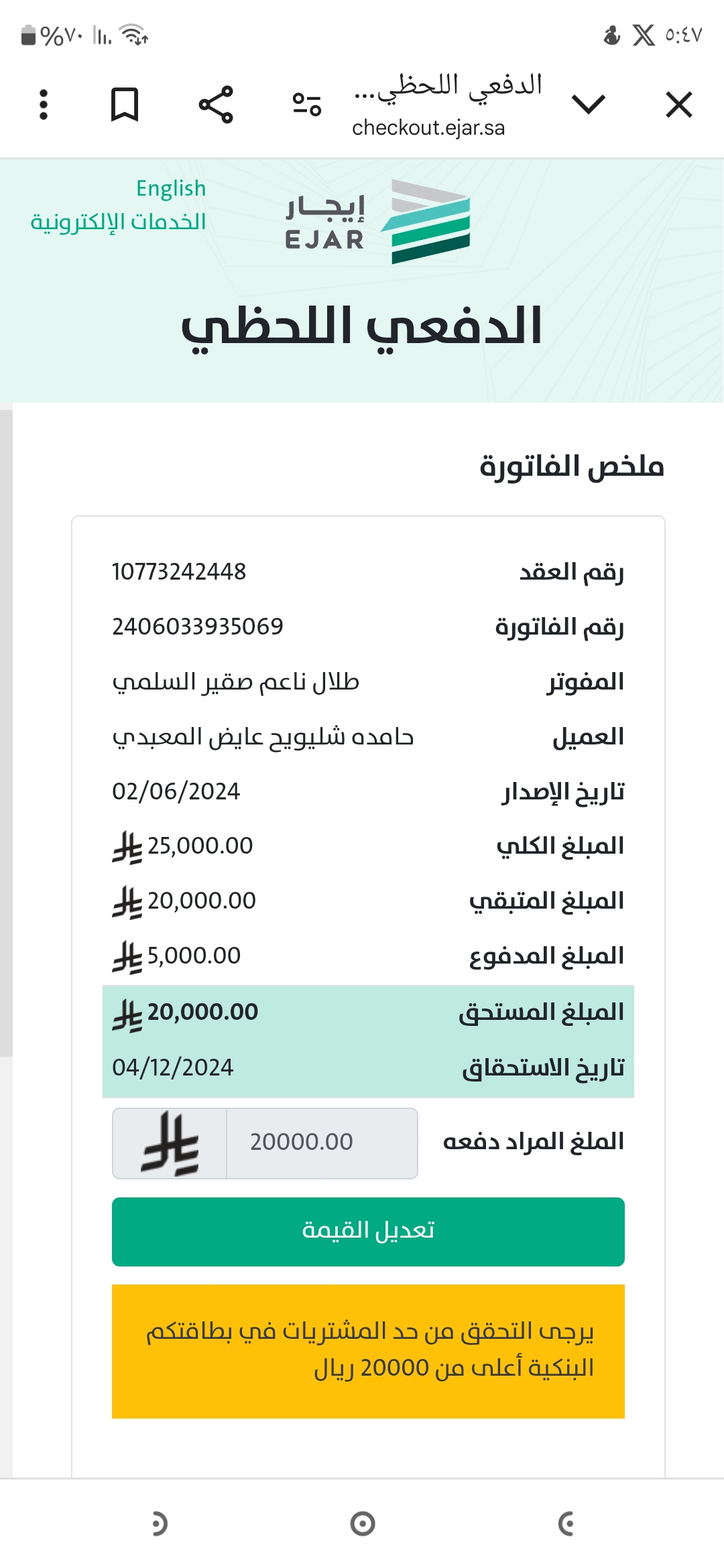The width and height of the screenshot is (724, 1568).
Task: Bookmark this page
Action: 125,105
